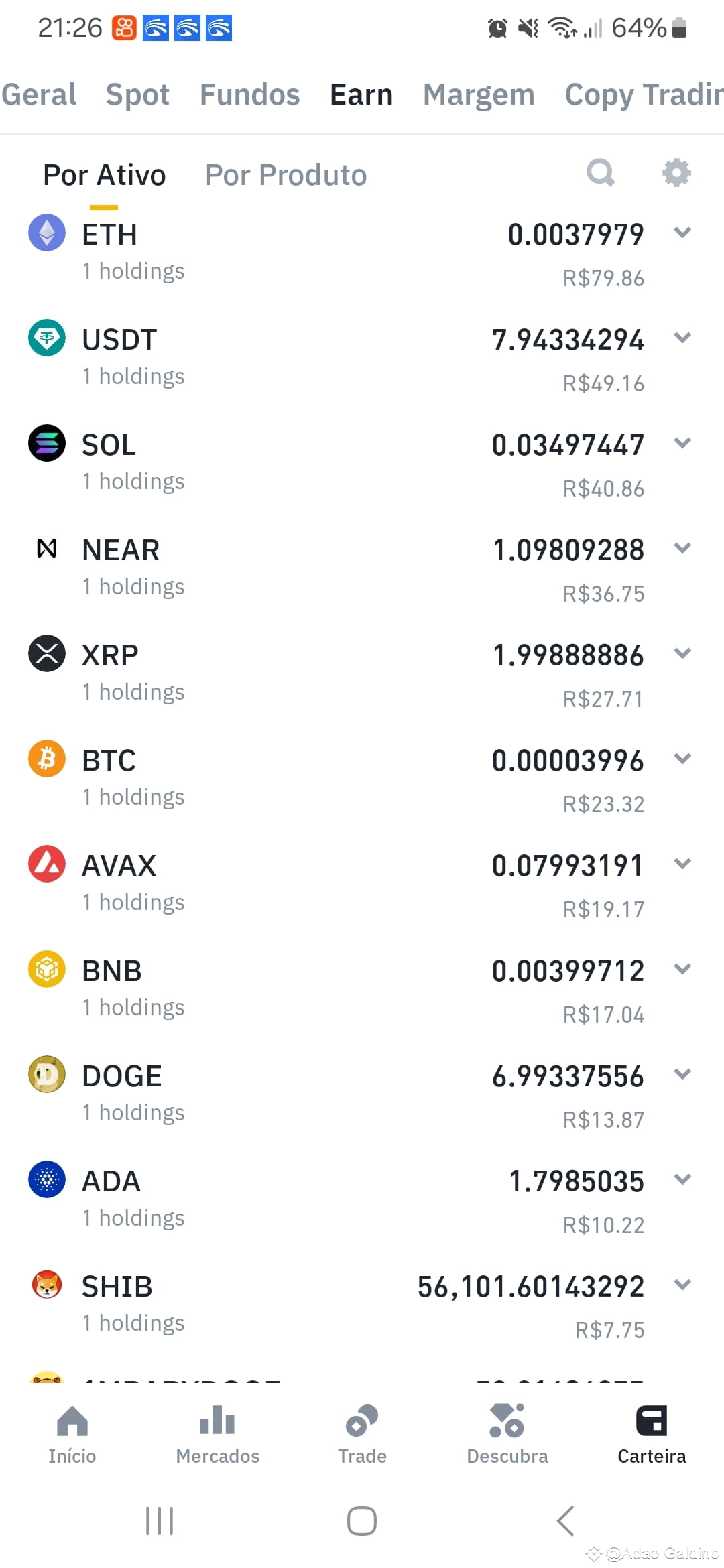The height and width of the screenshot is (1568, 724).
Task: Expand USDT holdings details
Action: coord(683,338)
